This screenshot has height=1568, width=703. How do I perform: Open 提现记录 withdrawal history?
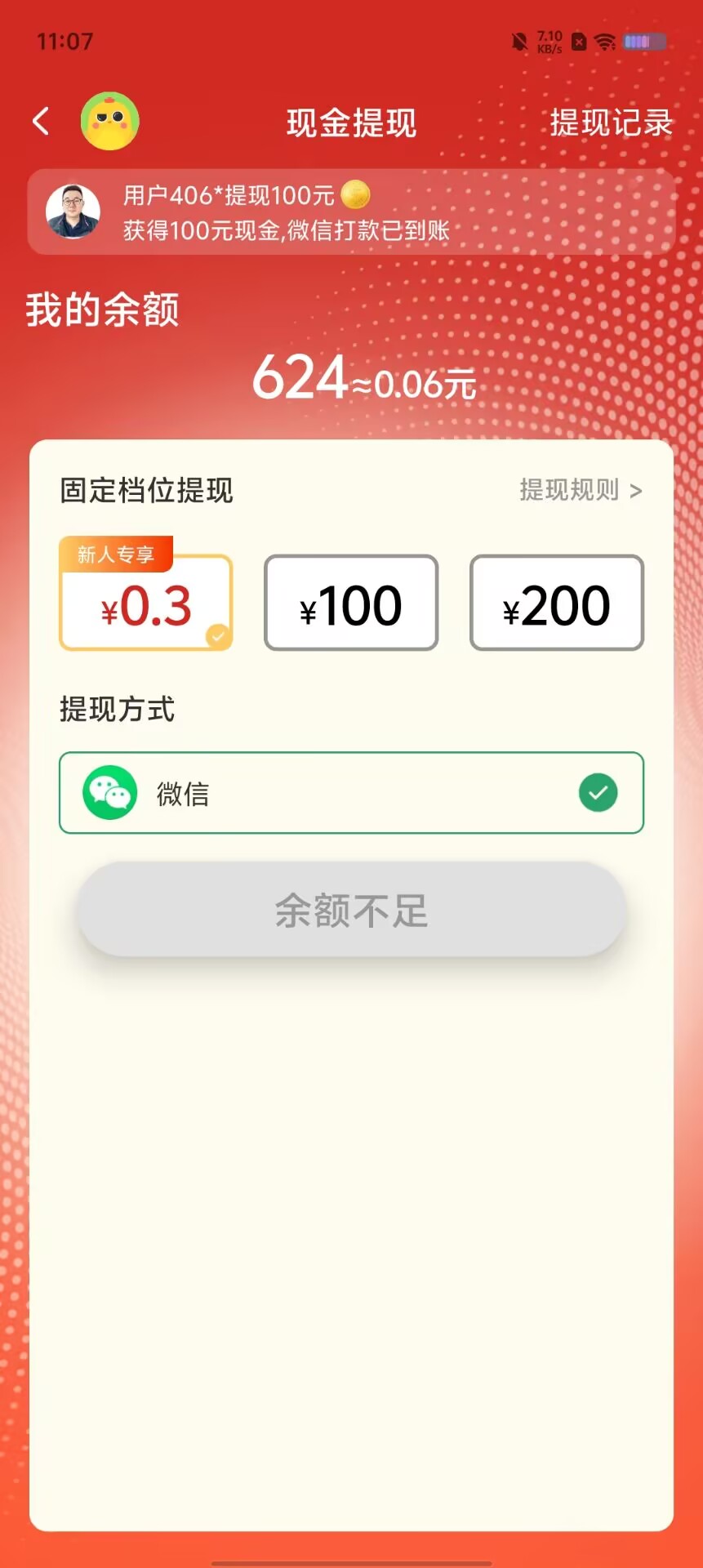611,122
